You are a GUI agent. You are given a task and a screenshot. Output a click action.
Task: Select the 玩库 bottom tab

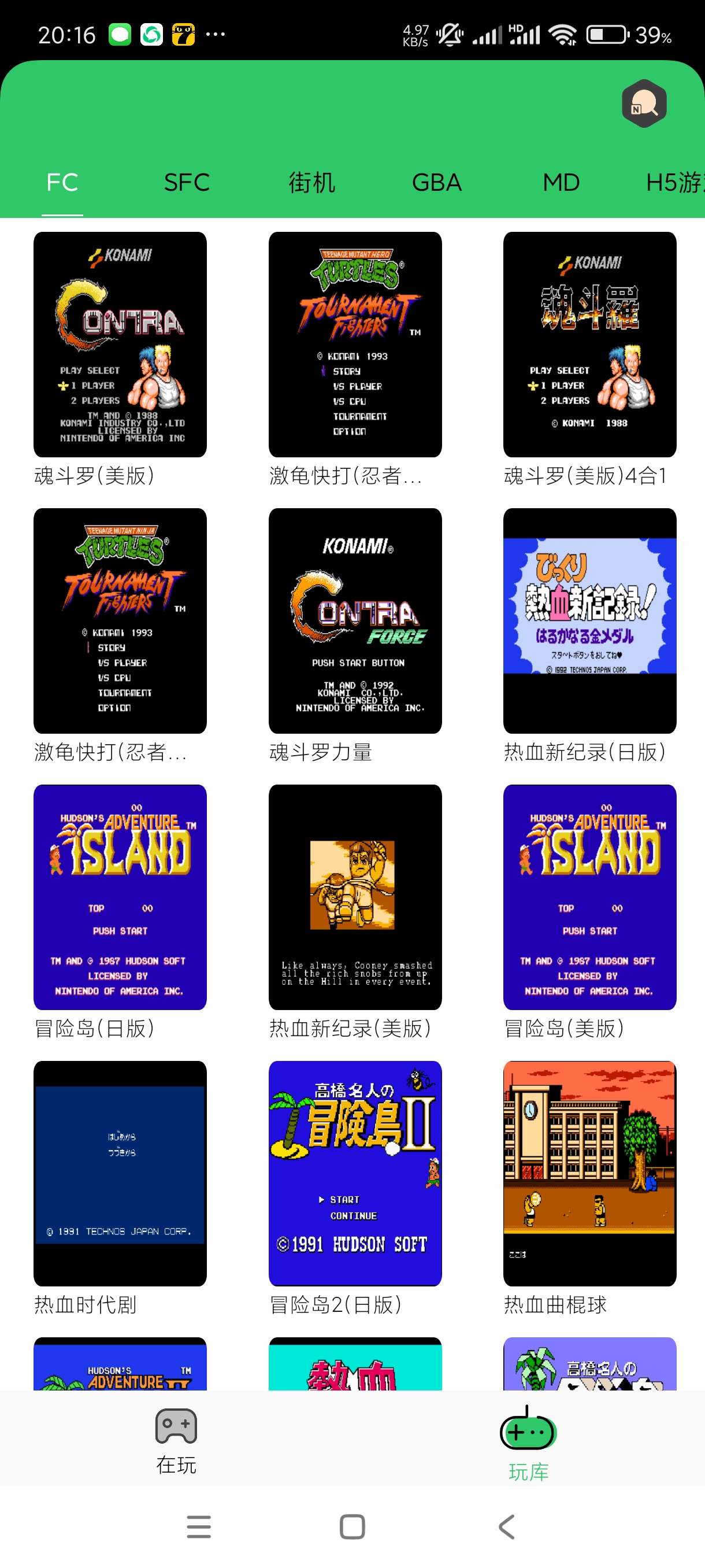528,1443
